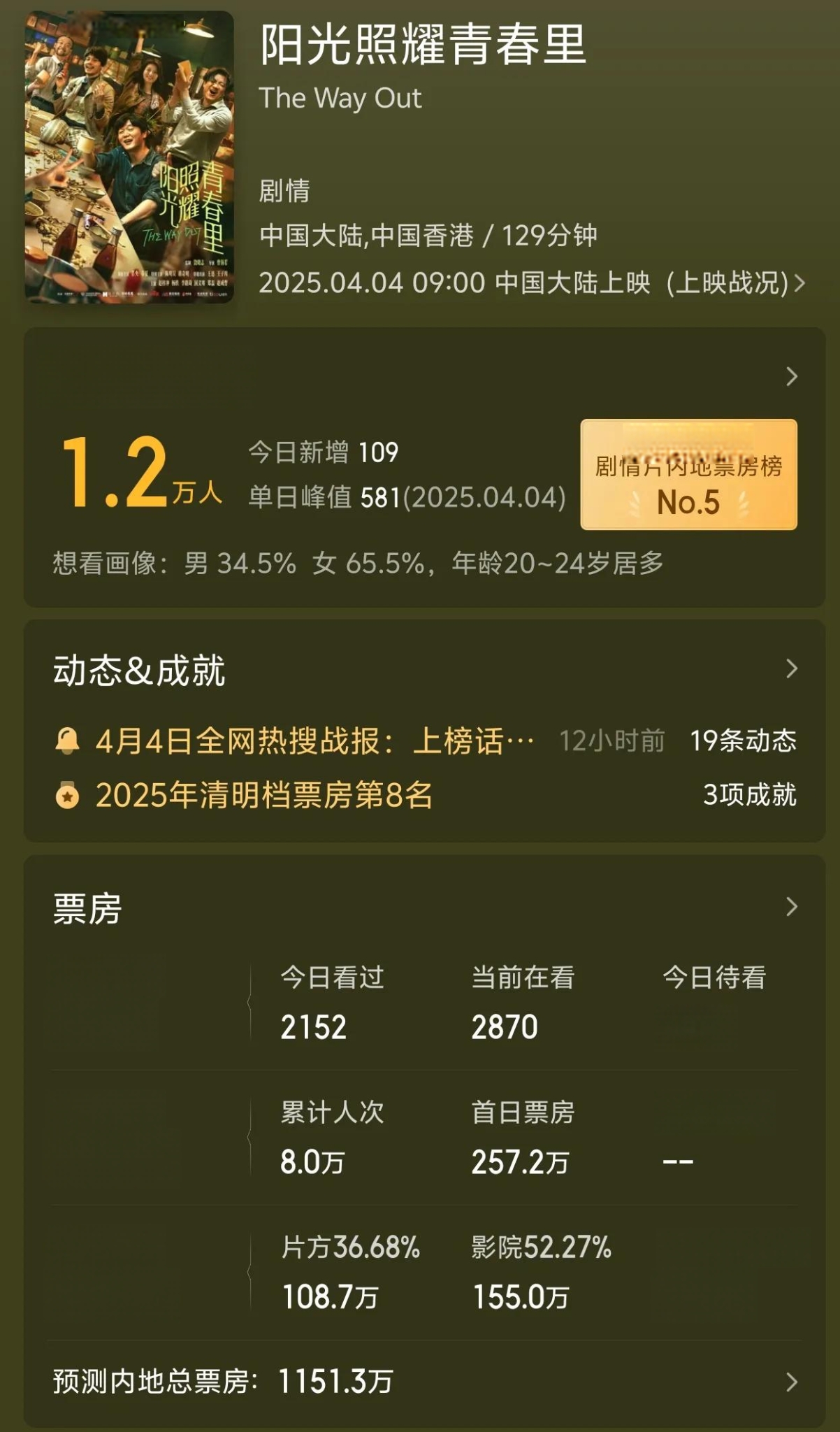
Task: Open the 票房 box office details
Action: click(791, 907)
